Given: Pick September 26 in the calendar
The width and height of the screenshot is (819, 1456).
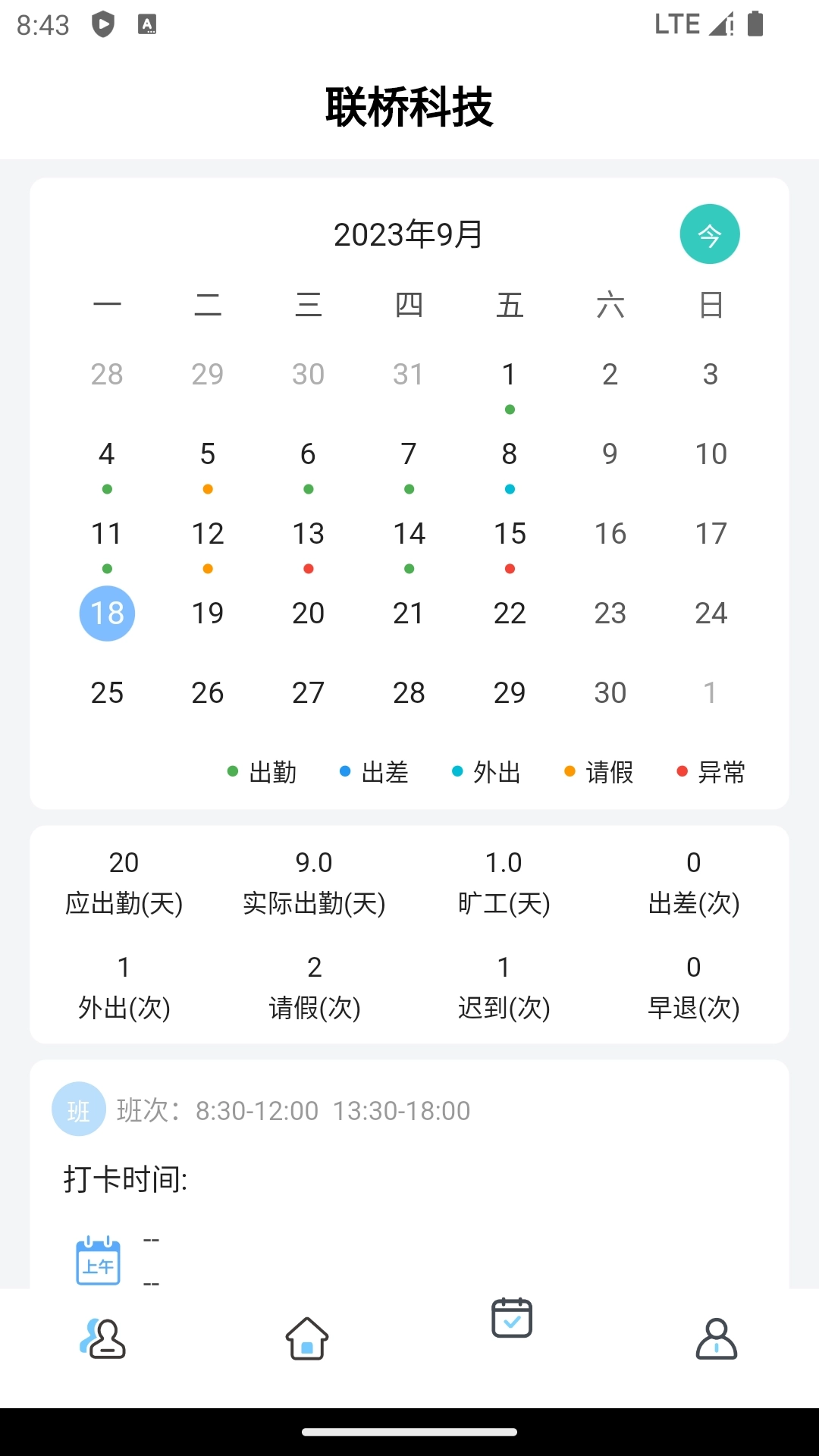Looking at the screenshot, I should pyautogui.click(x=208, y=693).
